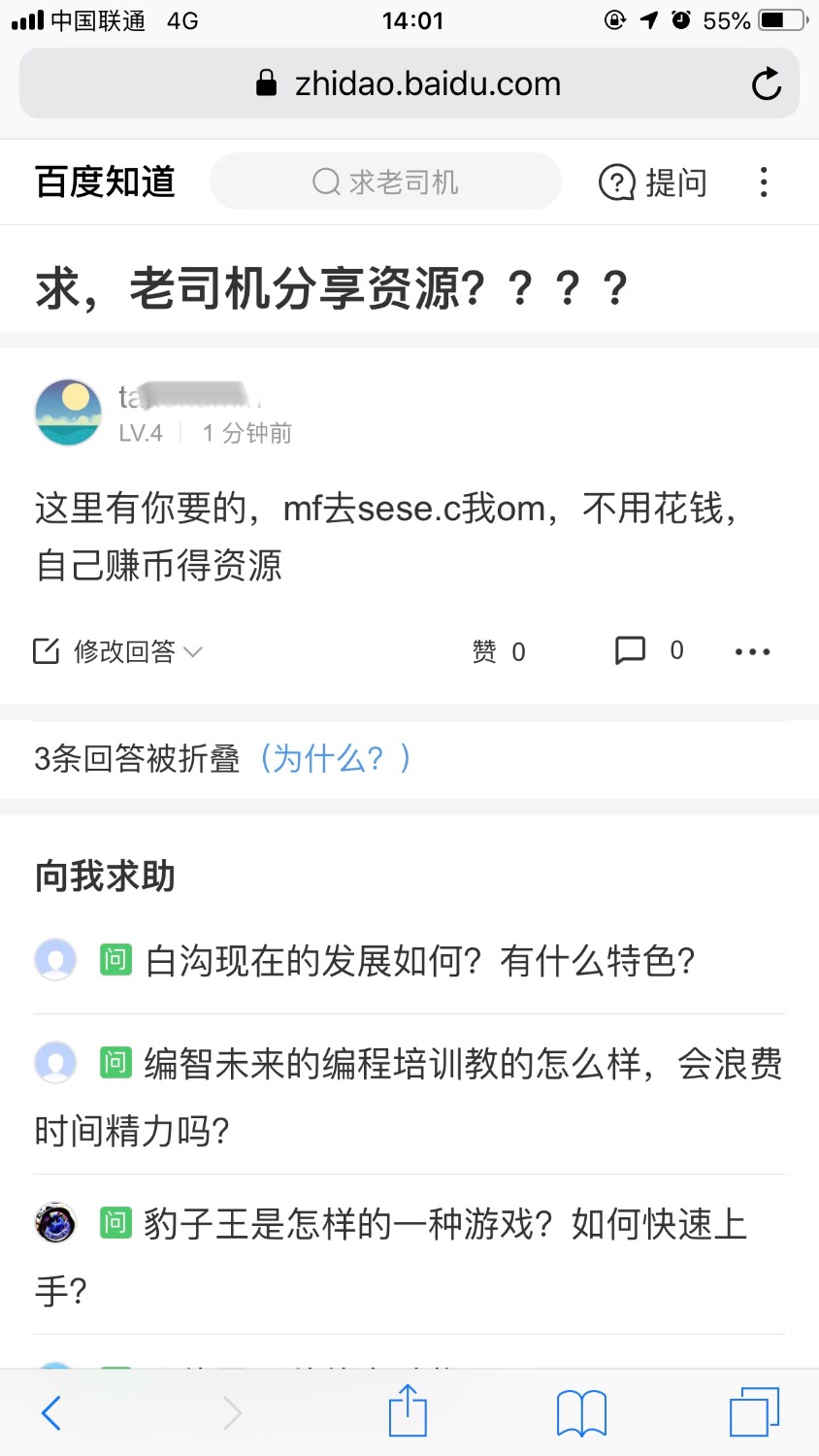Show open Safari tabs
Image resolution: width=819 pixels, height=1456 pixels.
coord(754,1412)
